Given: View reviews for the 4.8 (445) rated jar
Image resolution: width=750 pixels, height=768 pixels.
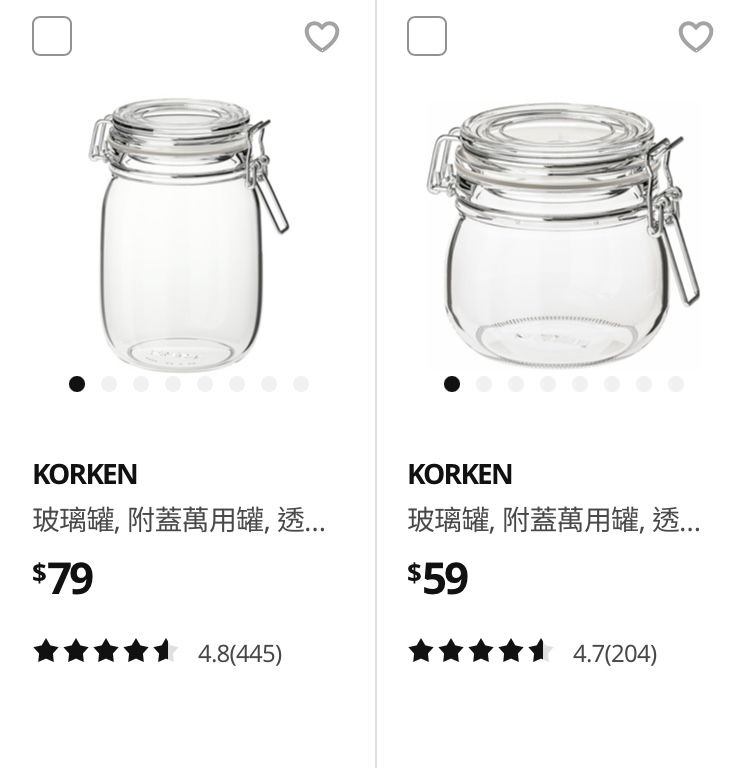Looking at the screenshot, I should [x=158, y=653].
